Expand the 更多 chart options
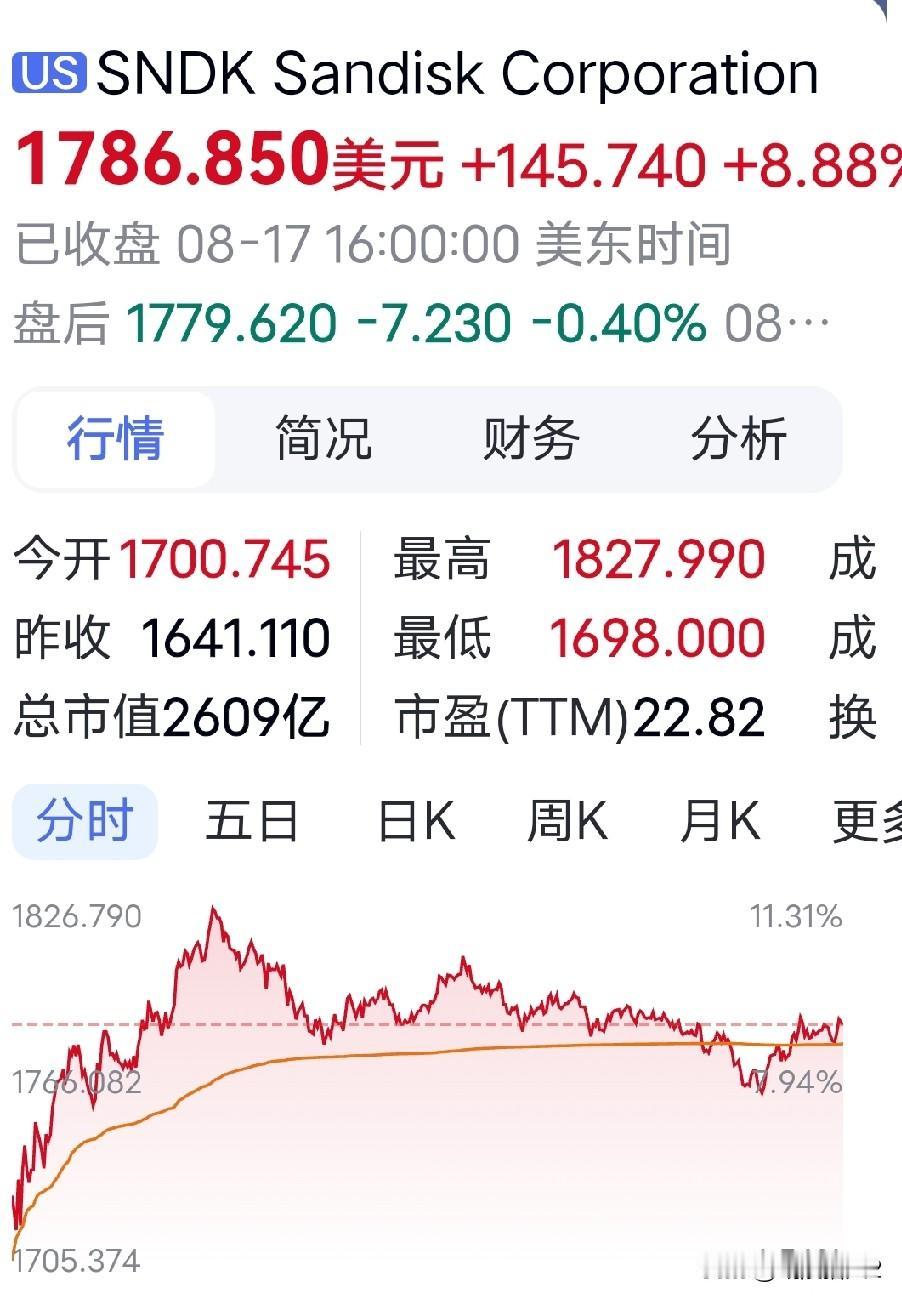The height and width of the screenshot is (1300, 902). point(866,821)
